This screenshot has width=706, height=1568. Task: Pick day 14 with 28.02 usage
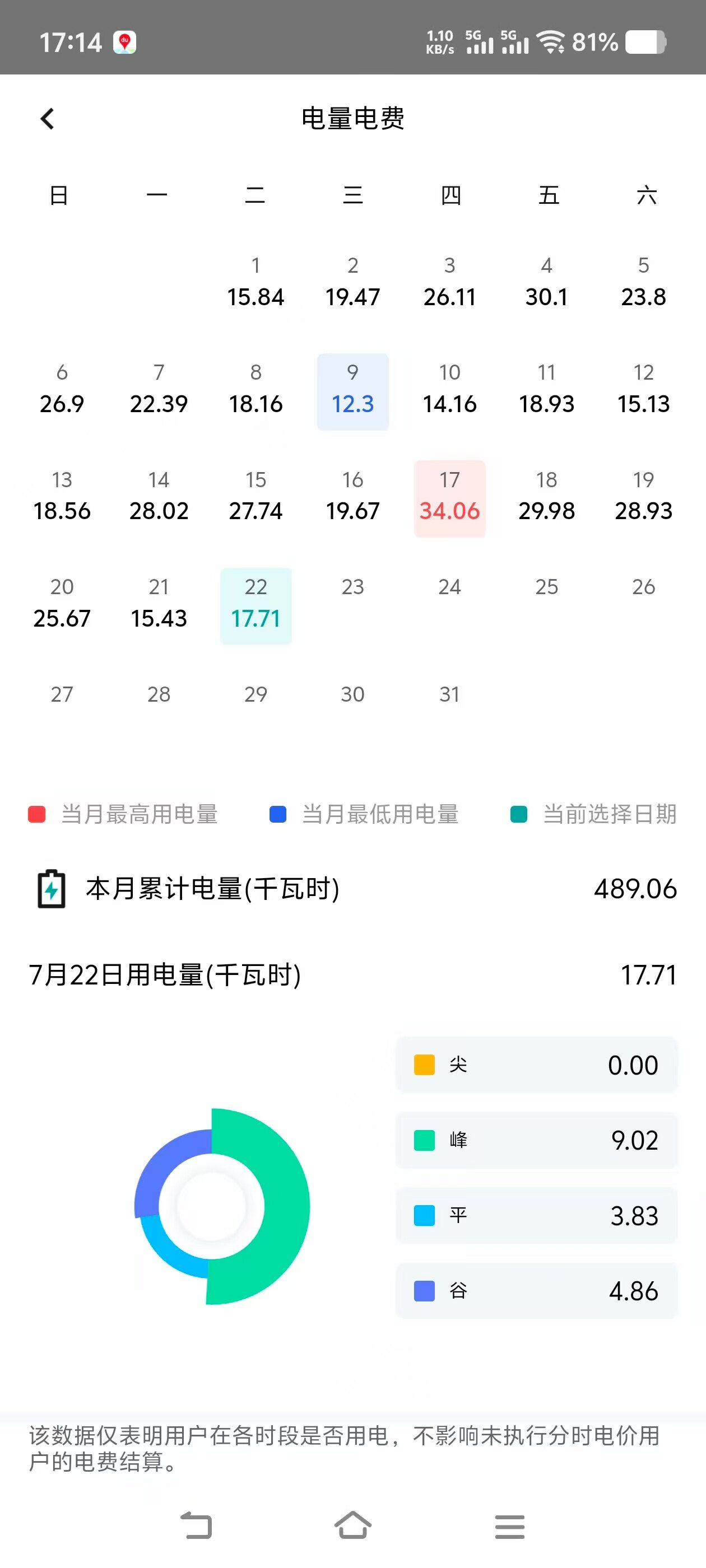(159, 497)
